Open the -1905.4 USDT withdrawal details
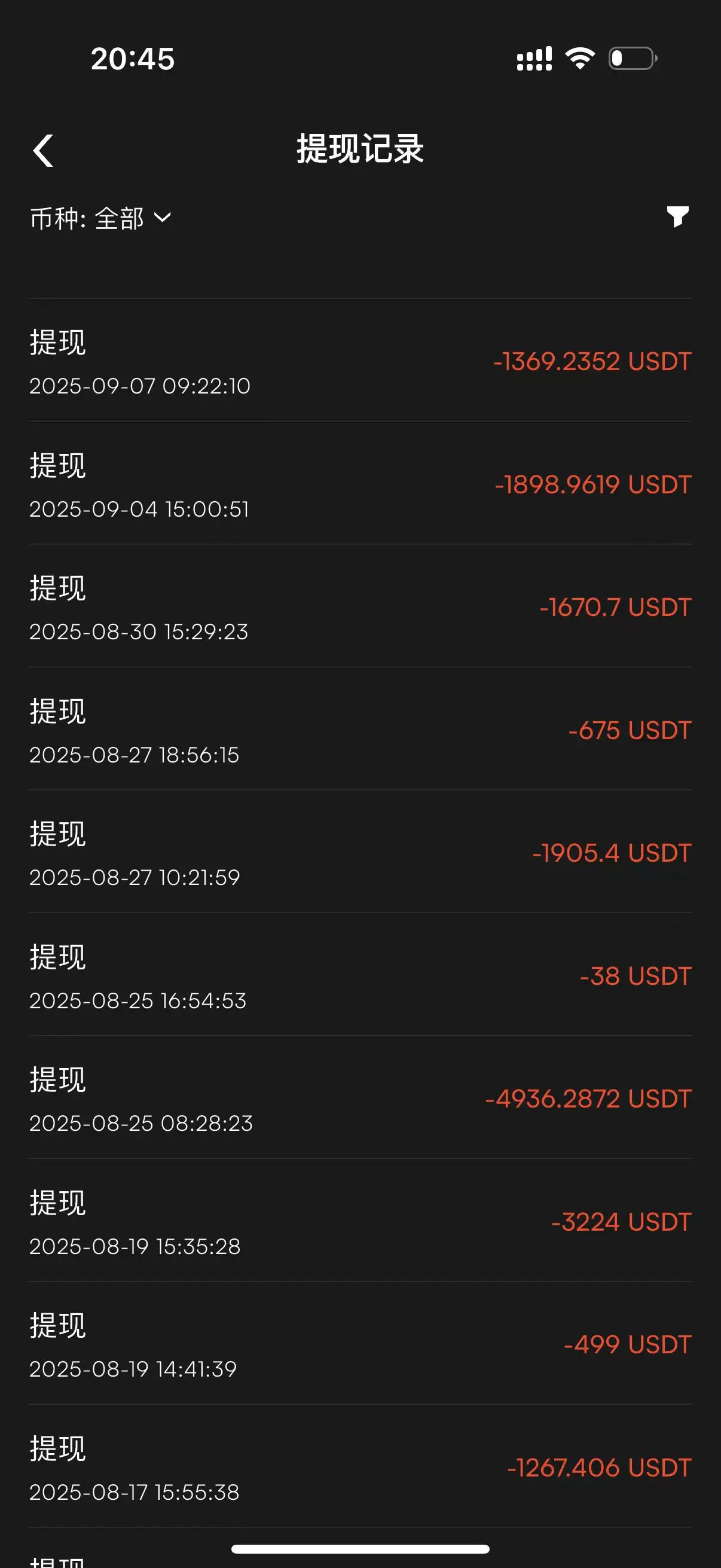721x1568 pixels. point(360,853)
